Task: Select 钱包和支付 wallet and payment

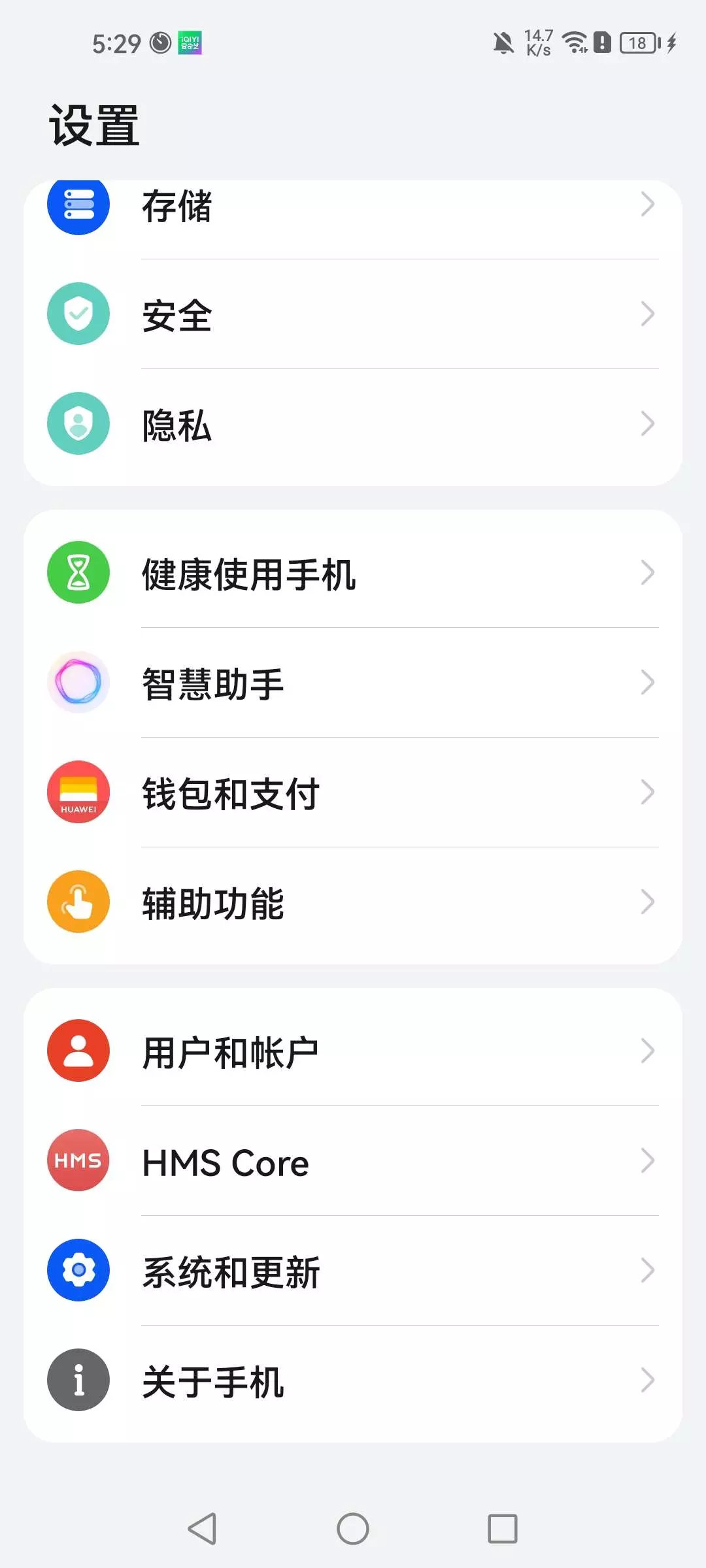Action: click(x=353, y=792)
